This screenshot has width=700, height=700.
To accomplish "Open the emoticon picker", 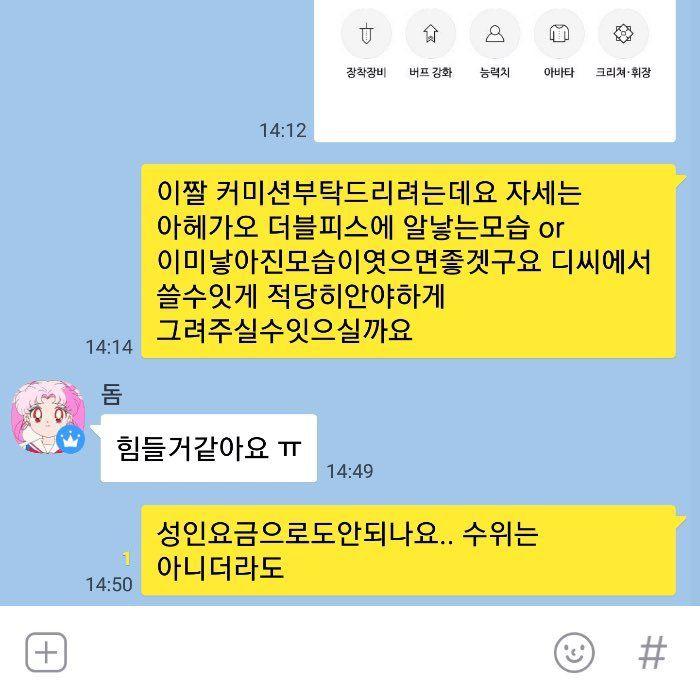I will 574,653.
